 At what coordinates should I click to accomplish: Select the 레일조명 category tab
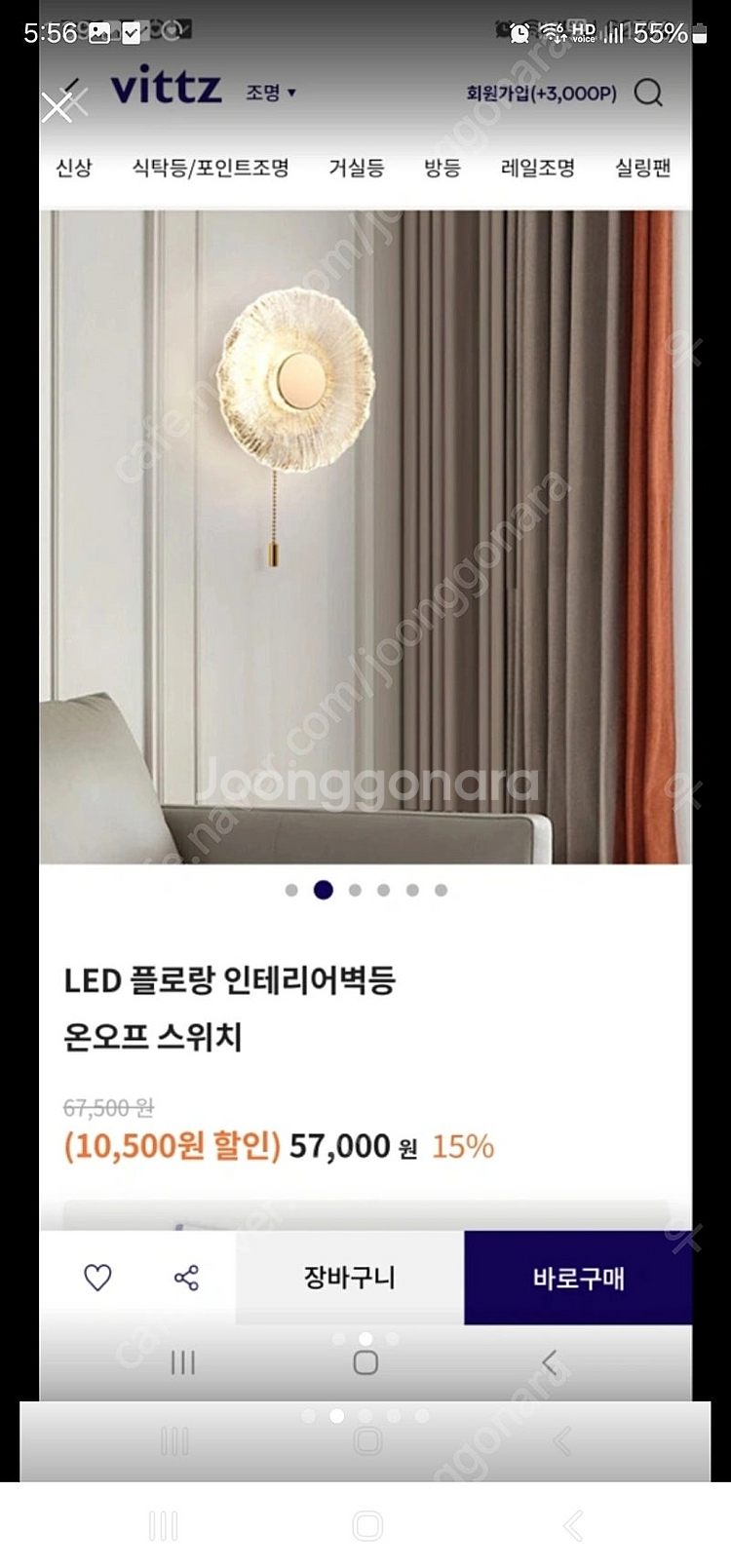point(535,168)
